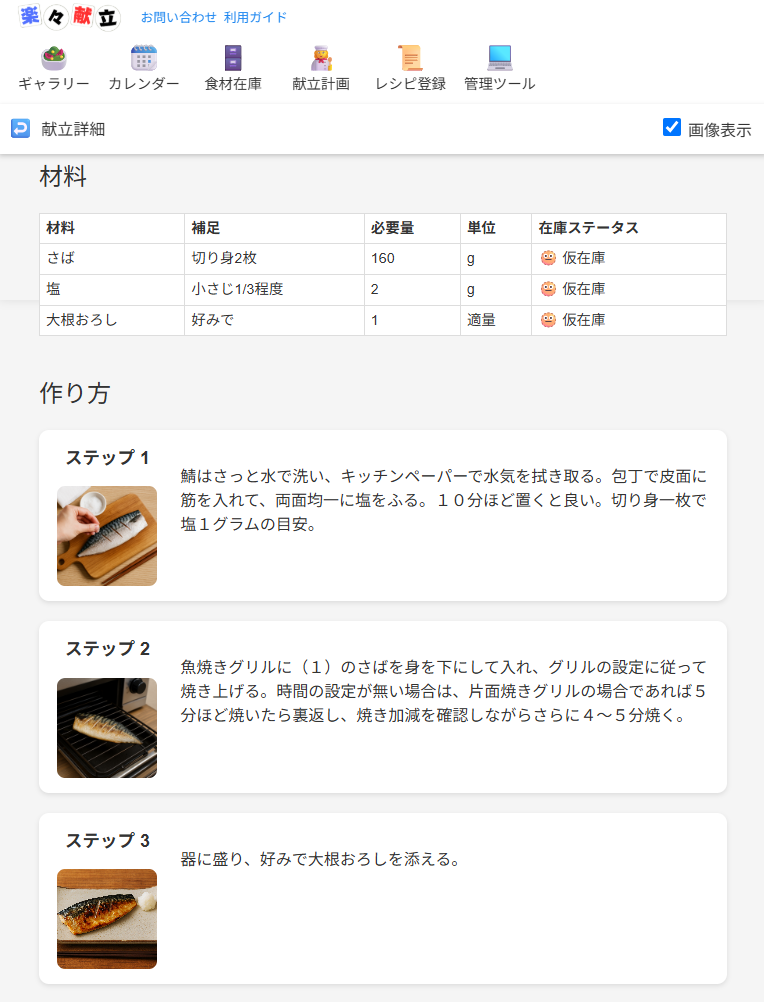Open 献立計画
The image size is (764, 1002).
321,68
